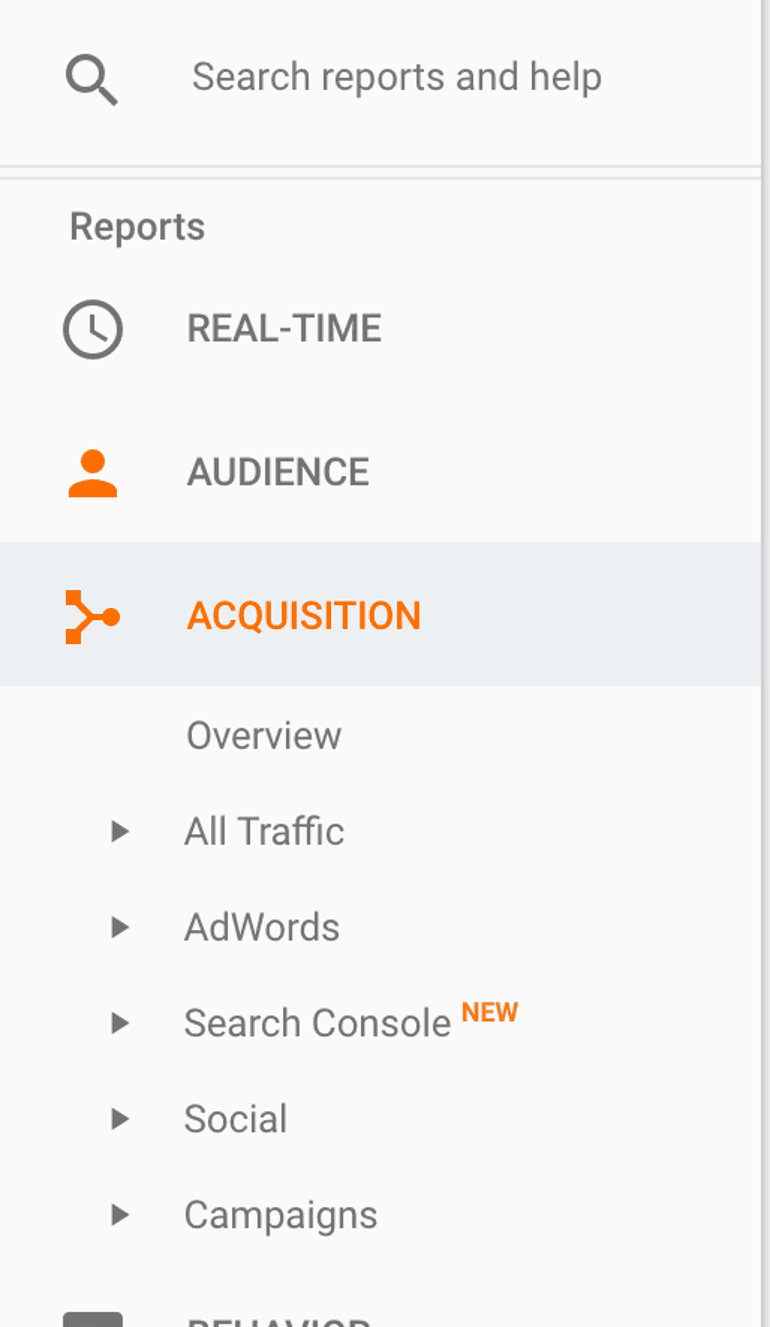The image size is (770, 1327).
Task: Open the REAL-TIME reports section
Action: (380, 329)
